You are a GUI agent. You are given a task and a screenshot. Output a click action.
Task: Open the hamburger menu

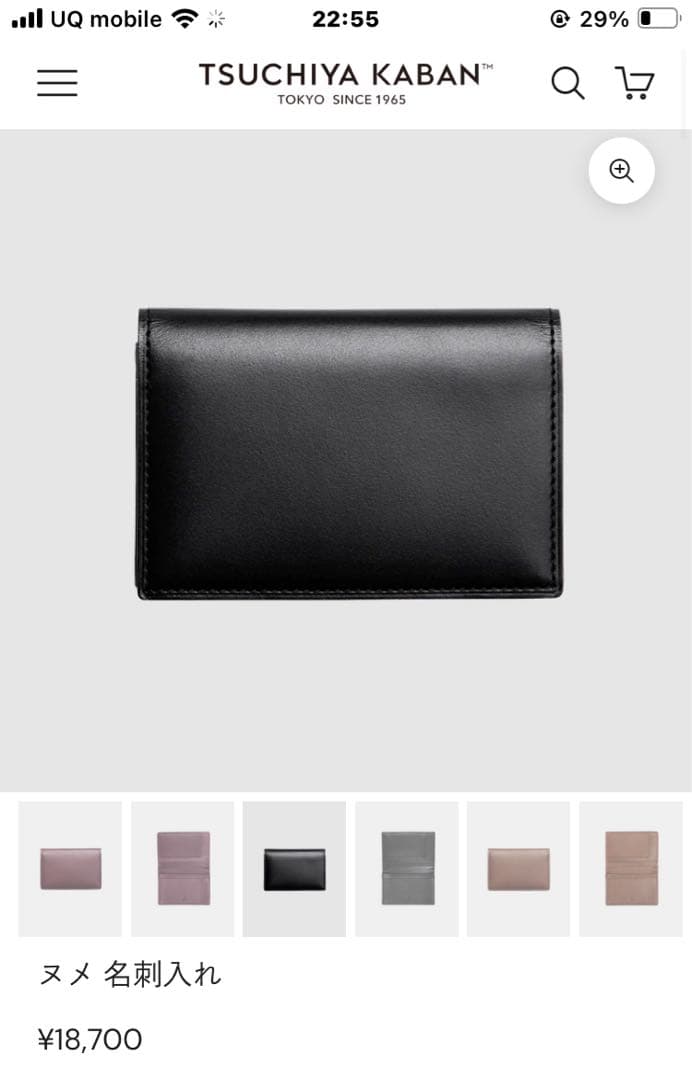(x=57, y=82)
